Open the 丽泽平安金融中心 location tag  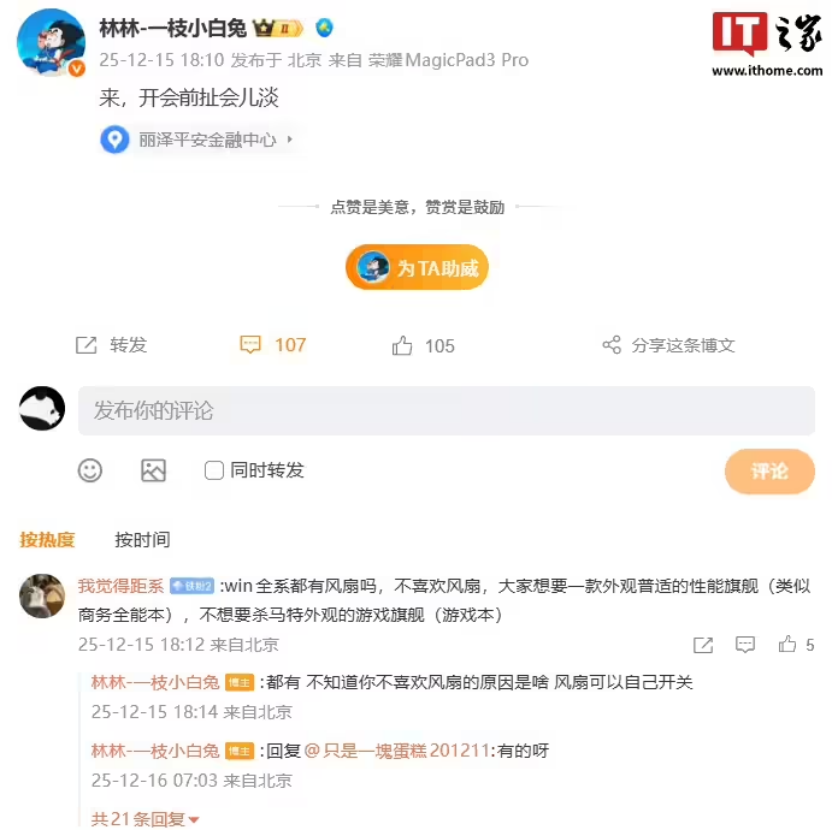197,140
